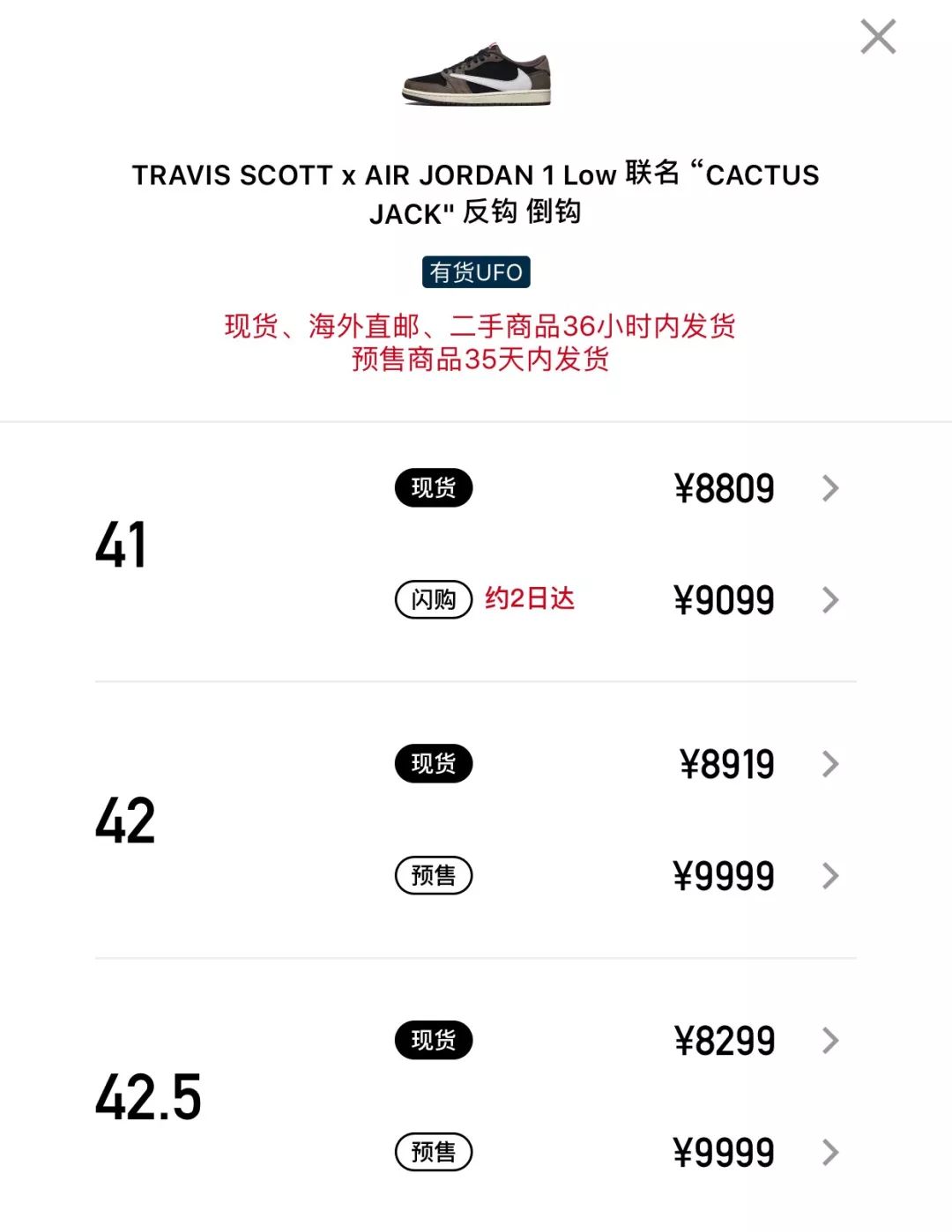Choose size 42.5 预售 at ¥9999
The image size is (952, 1232).
pos(723,1153)
